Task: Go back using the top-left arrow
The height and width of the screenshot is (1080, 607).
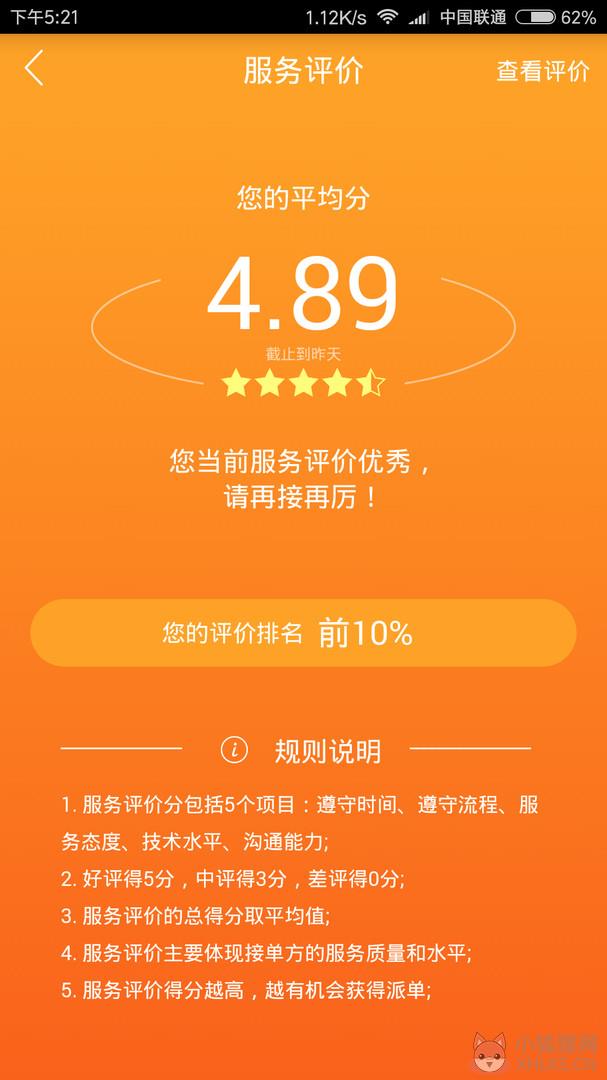Action: point(34,68)
